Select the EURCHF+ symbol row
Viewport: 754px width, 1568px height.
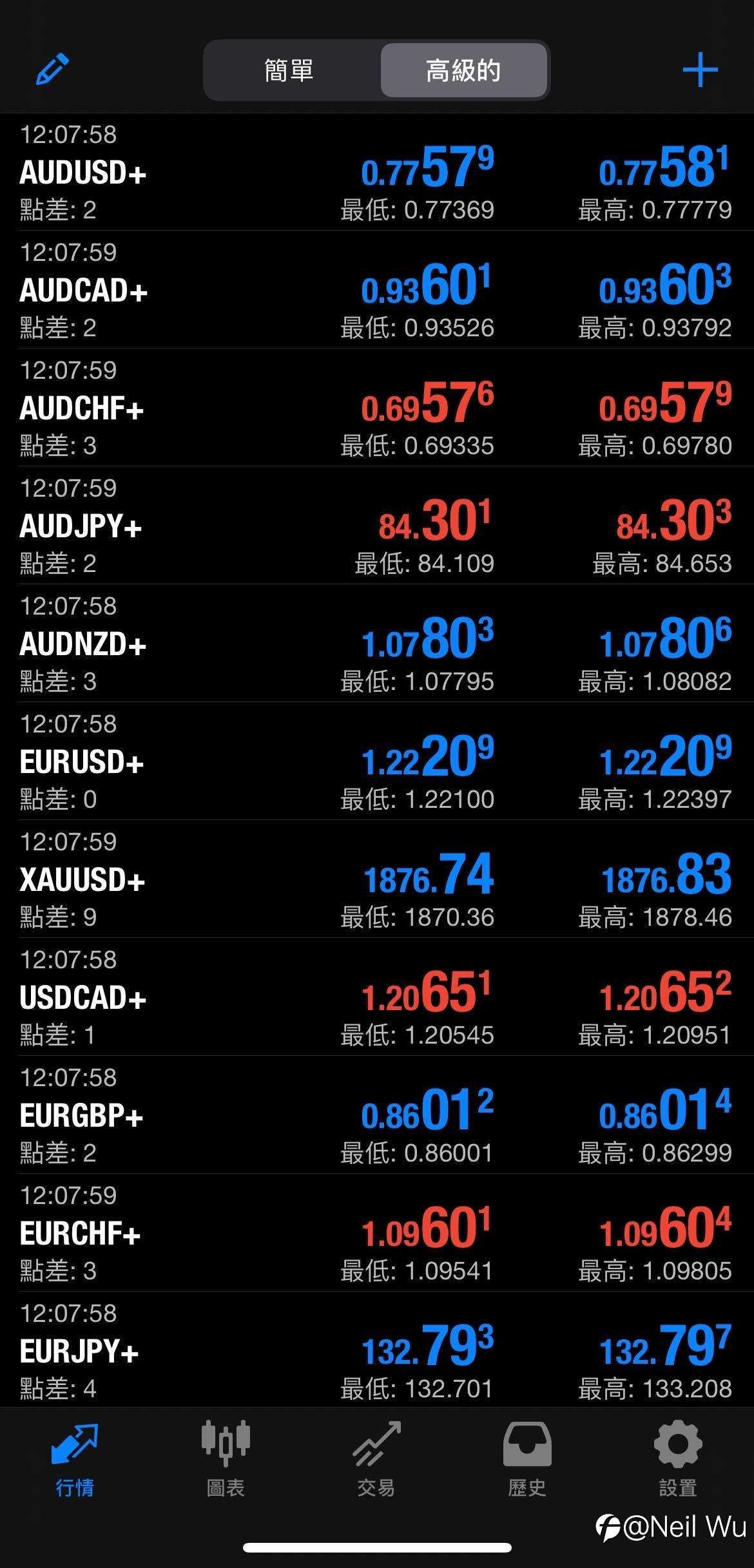[x=377, y=1233]
